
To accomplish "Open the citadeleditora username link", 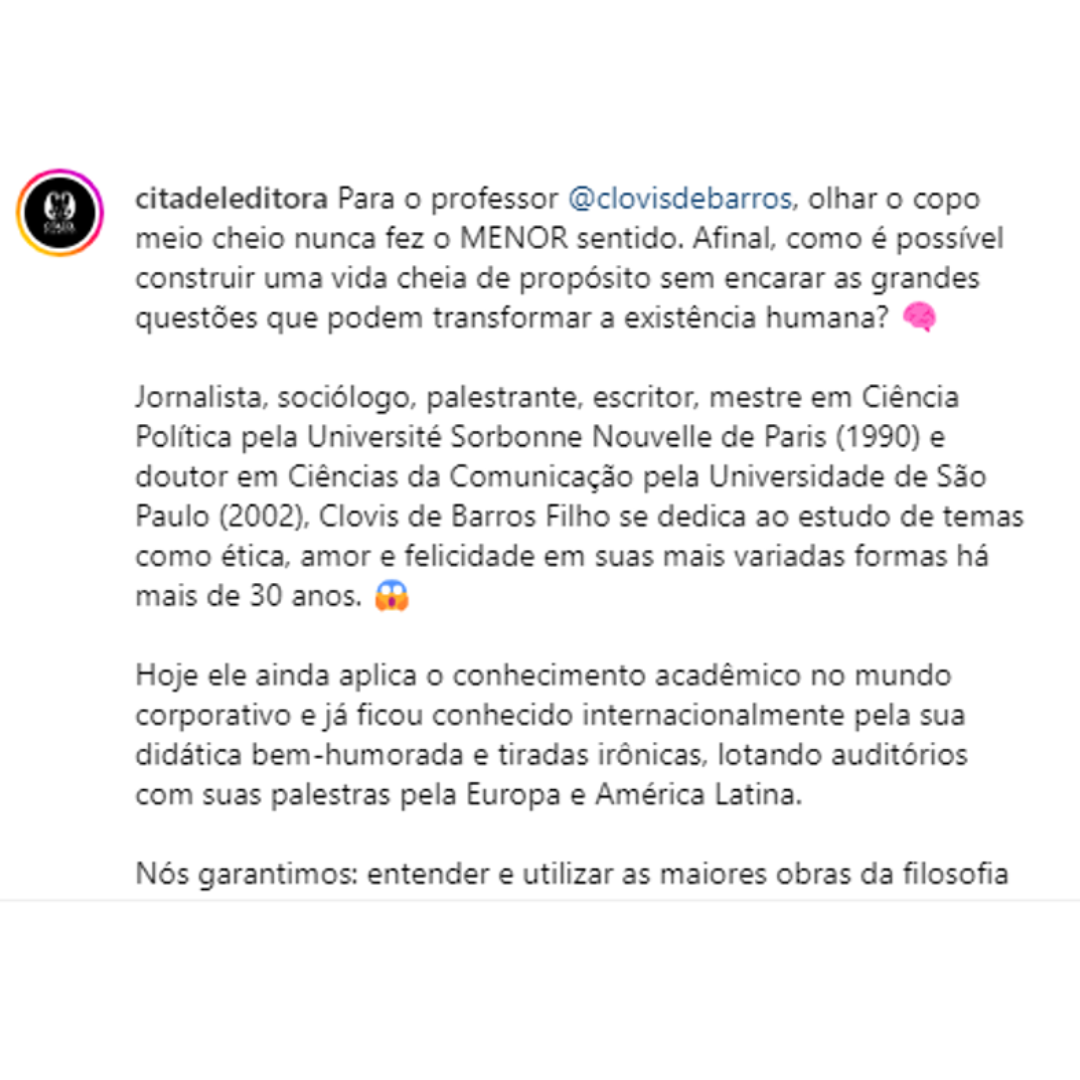I will click(231, 199).
